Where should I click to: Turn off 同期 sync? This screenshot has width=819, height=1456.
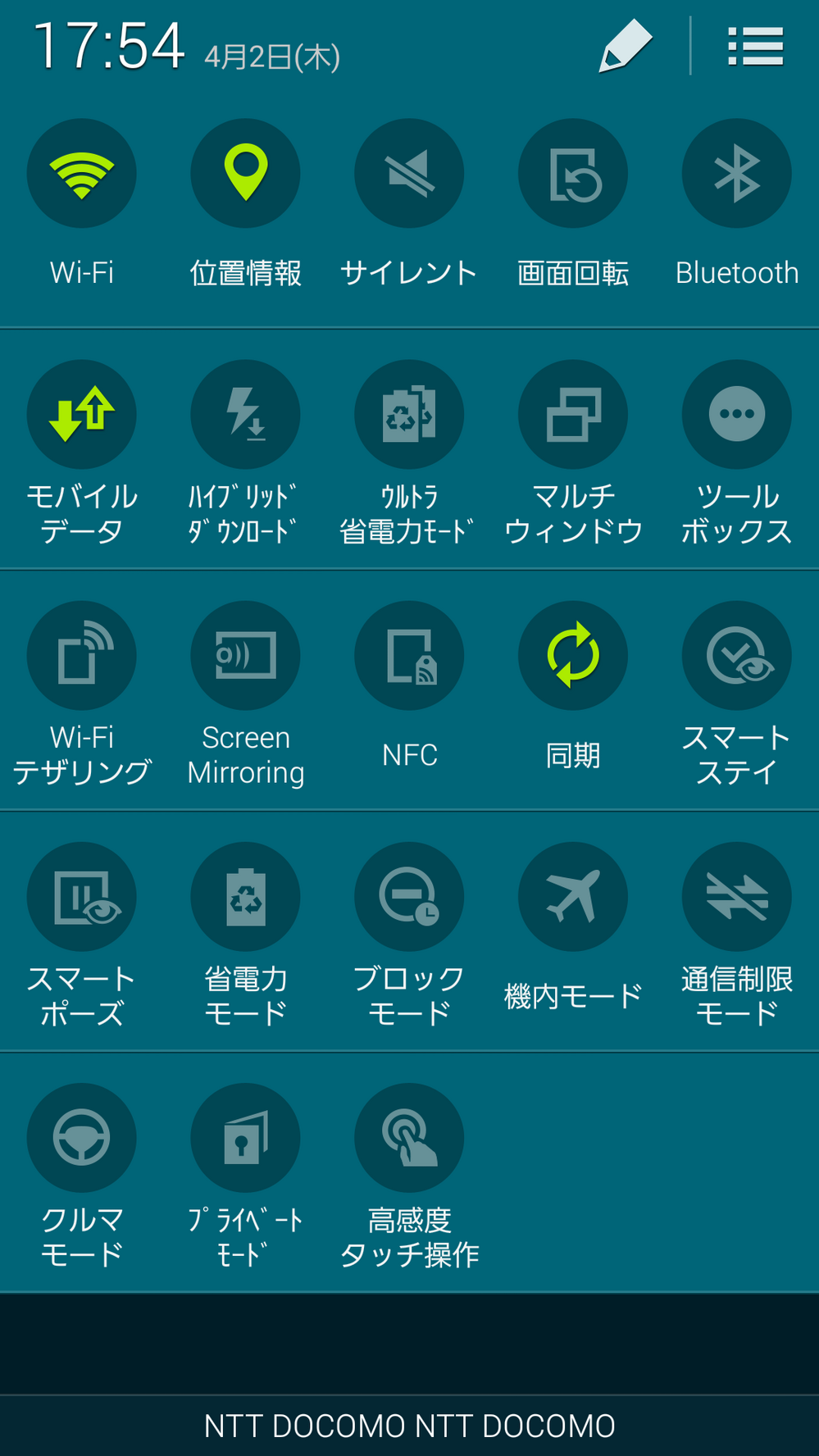[x=573, y=656]
